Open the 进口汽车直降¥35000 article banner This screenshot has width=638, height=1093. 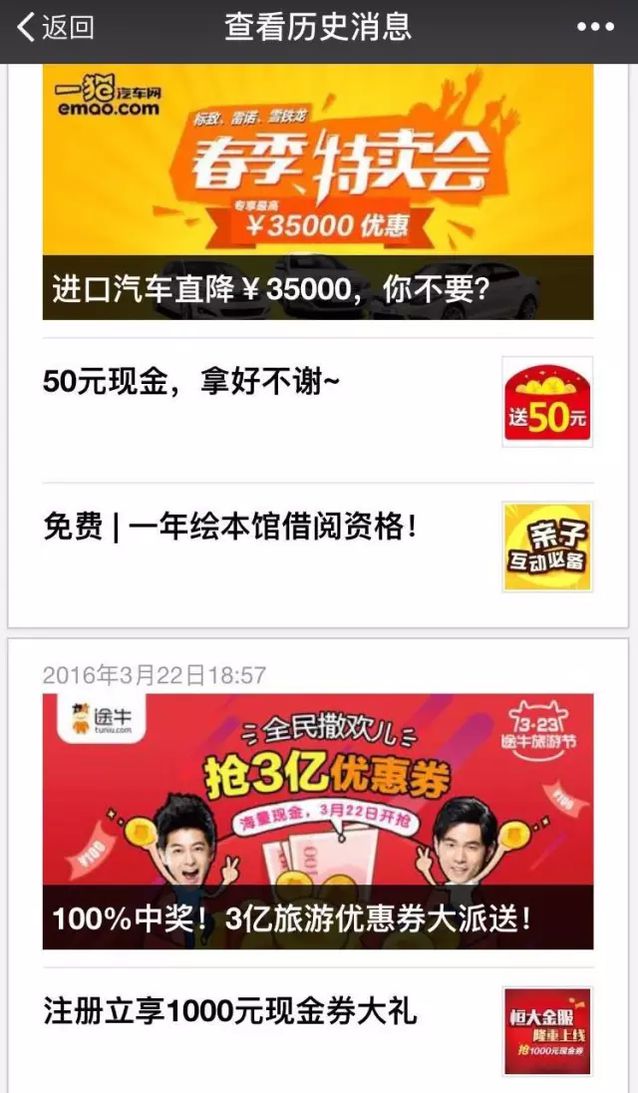coord(318,192)
